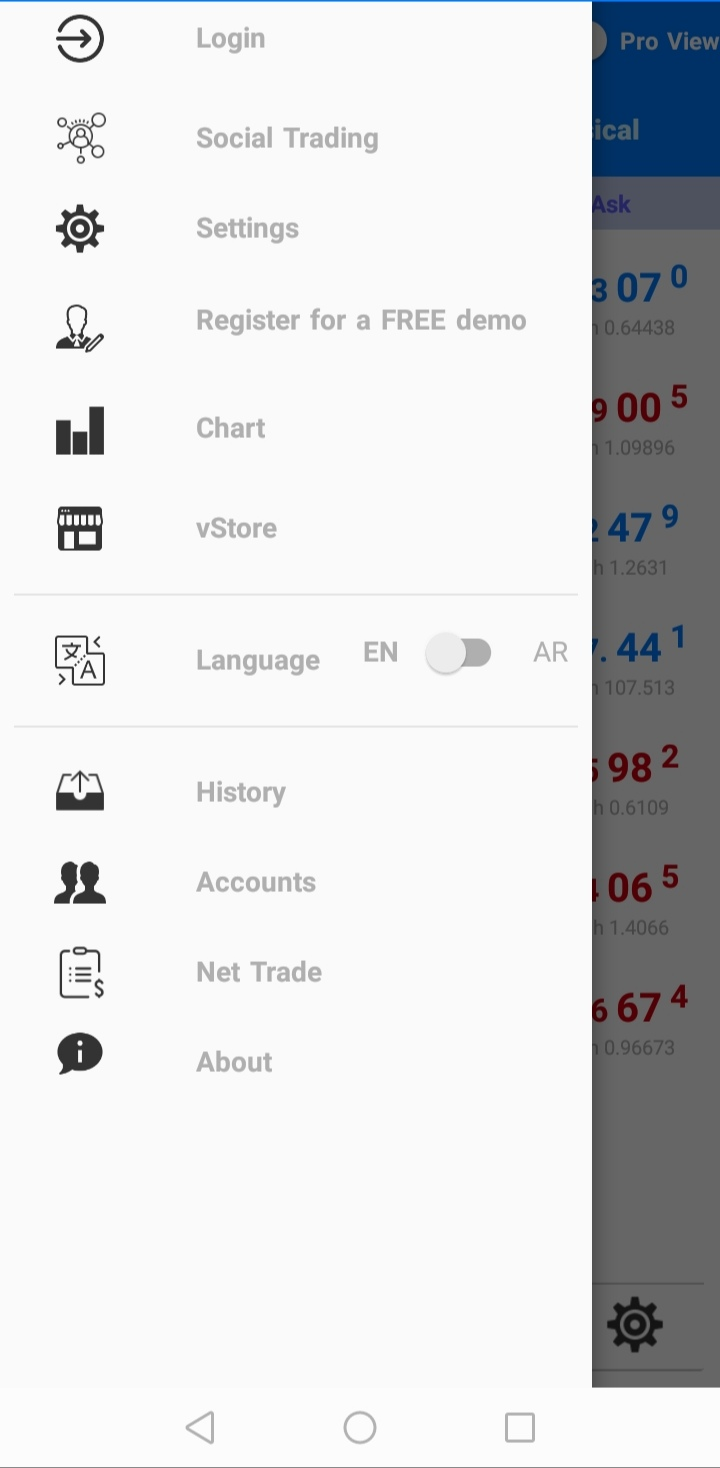Open vStore
Screen dimensions: 720x1468
[296, 528]
